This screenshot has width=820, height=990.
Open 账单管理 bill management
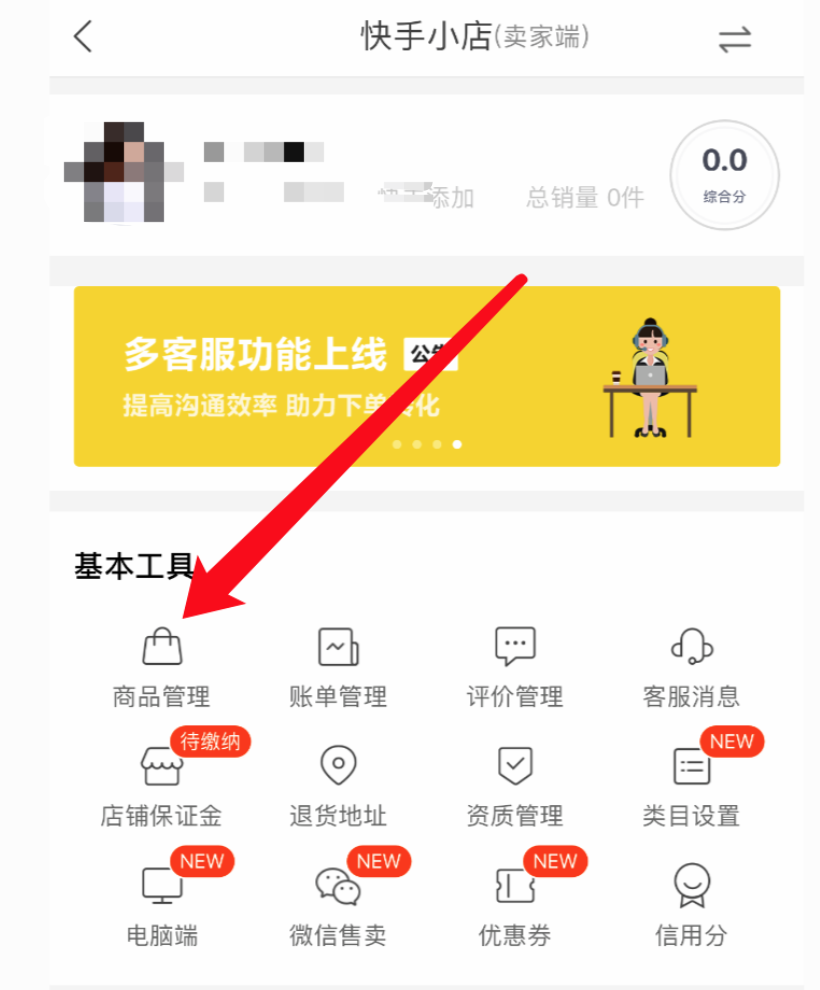coord(338,664)
